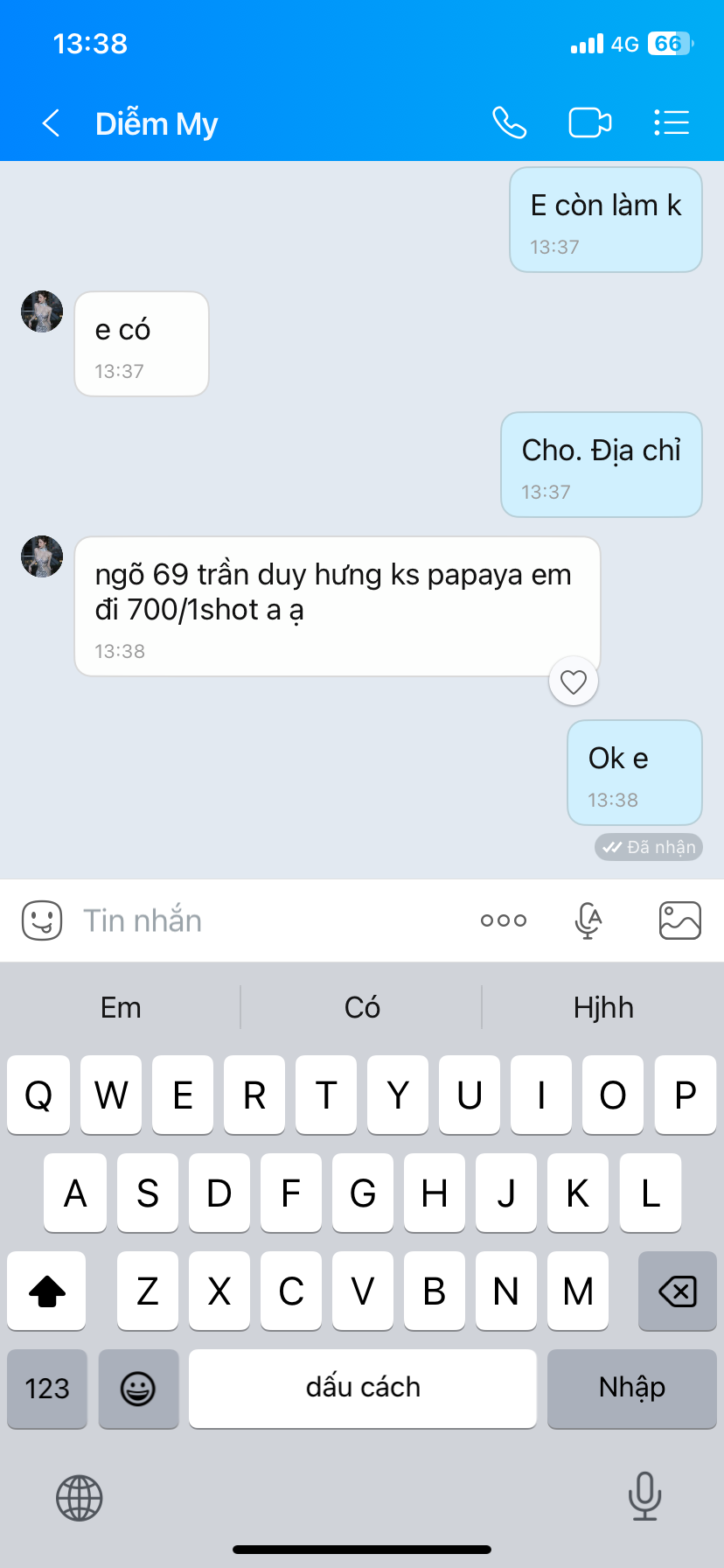The width and height of the screenshot is (724, 1568).
Task: Switch keyboard language with the globe
Action: pyautogui.click(x=80, y=1498)
